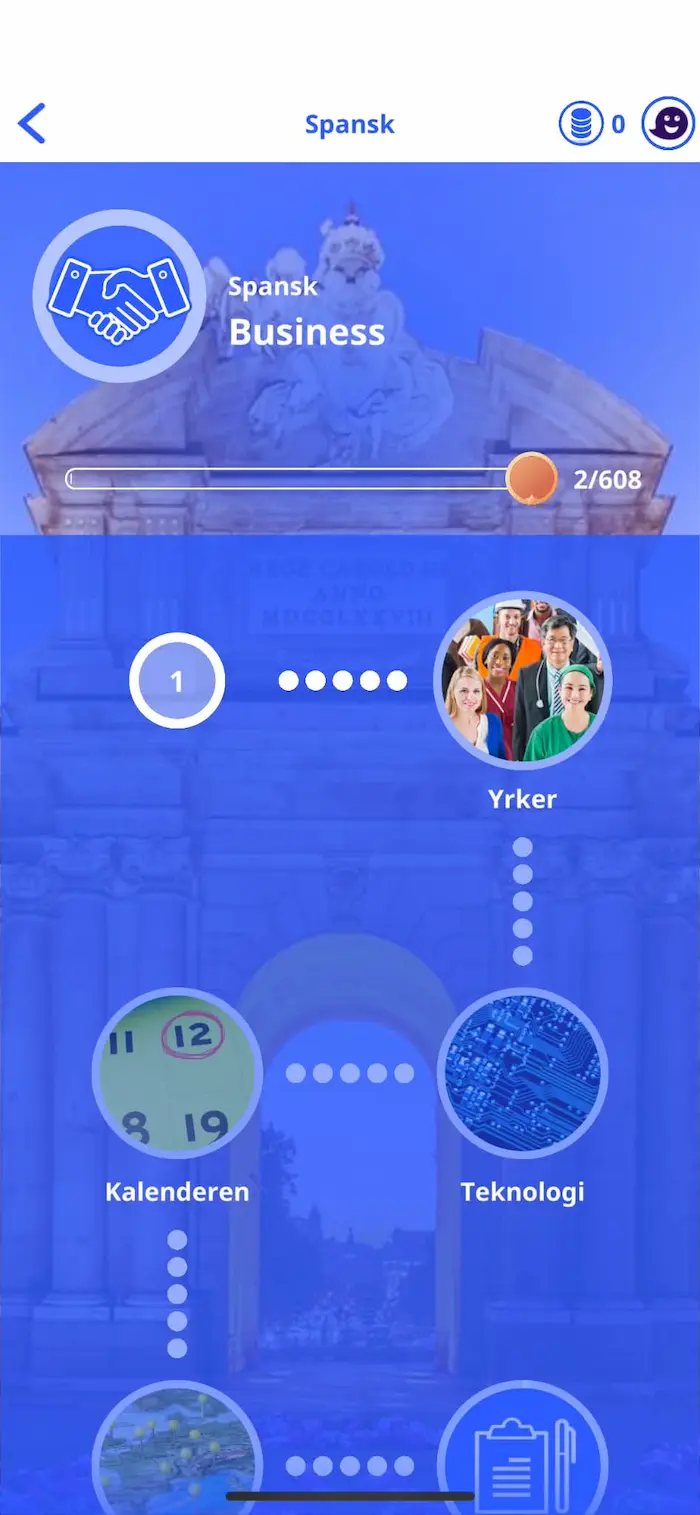Open the Teknologi lesson
The image size is (700, 1515).
pyautogui.click(x=522, y=1073)
